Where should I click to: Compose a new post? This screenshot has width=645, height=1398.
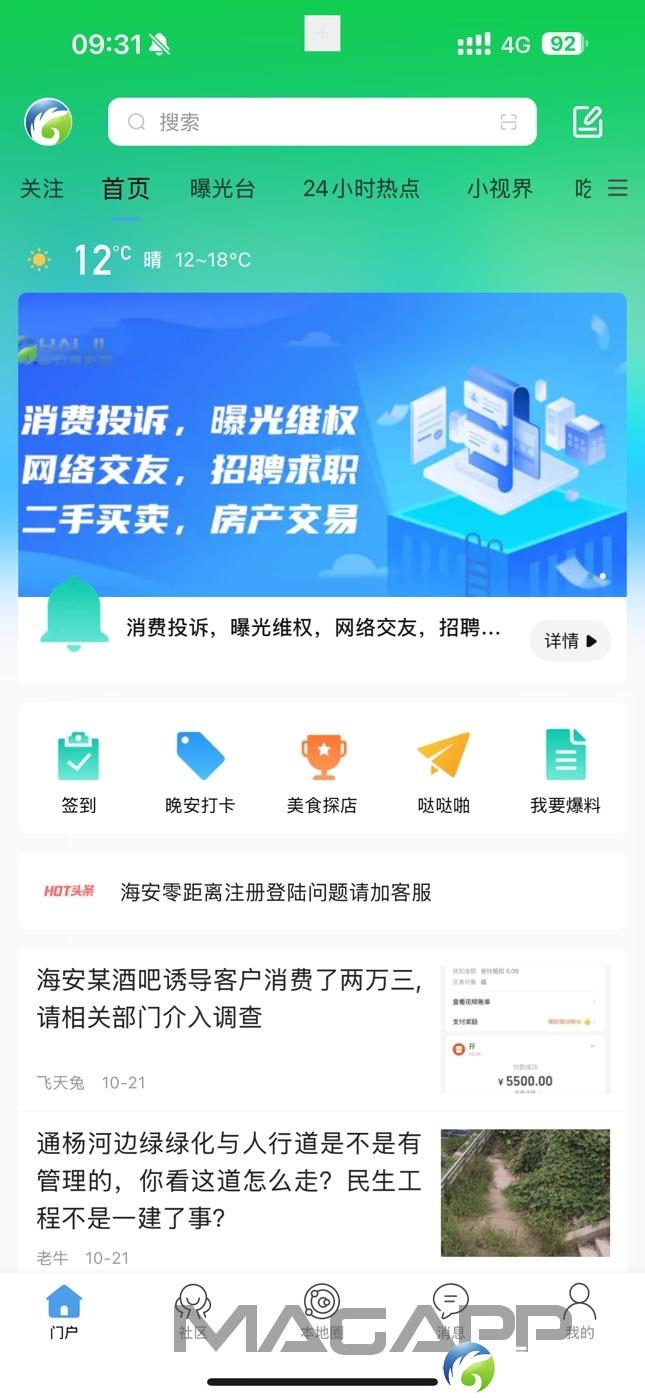point(587,122)
